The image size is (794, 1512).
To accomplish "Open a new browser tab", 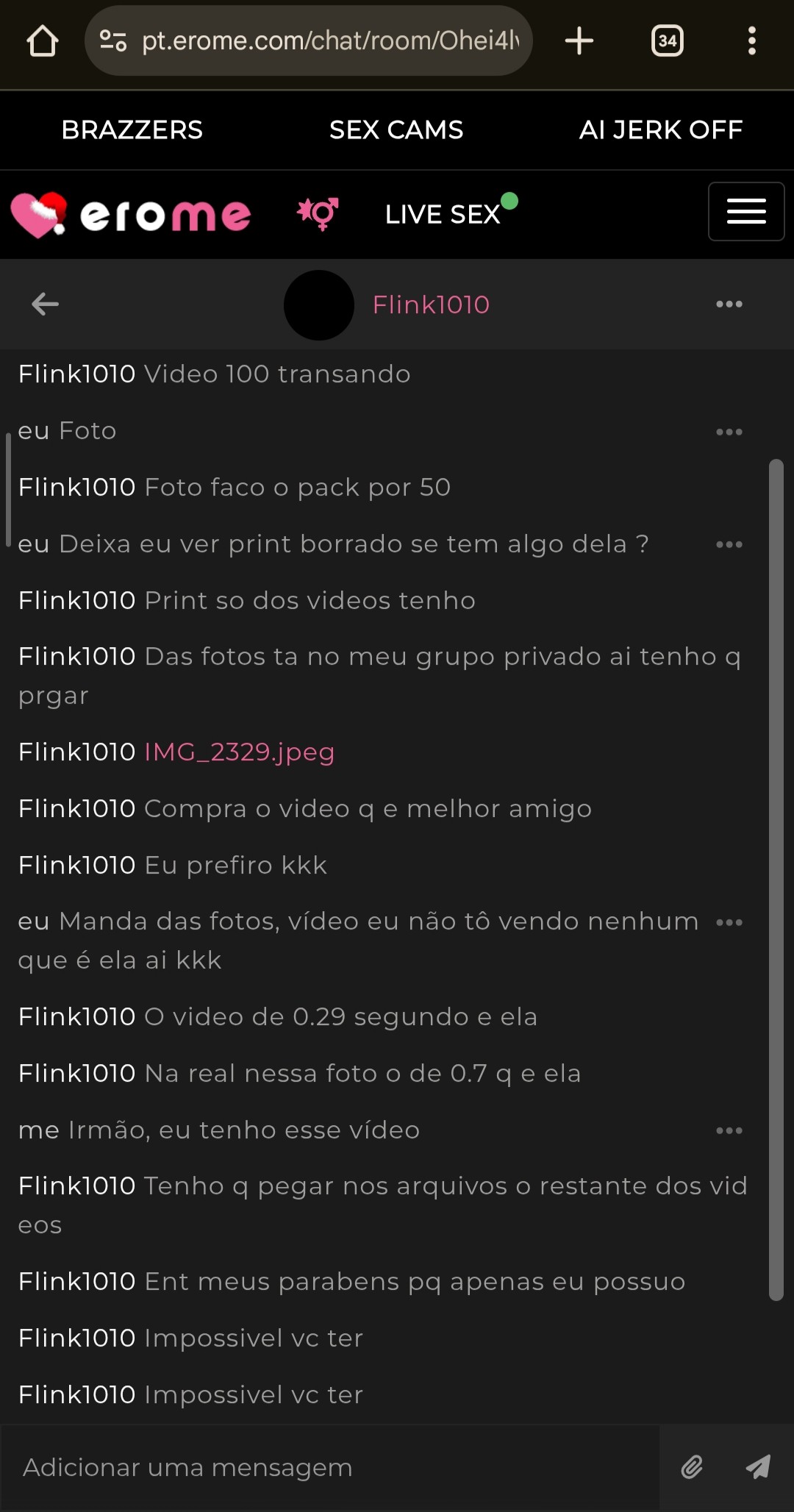I will (579, 40).
